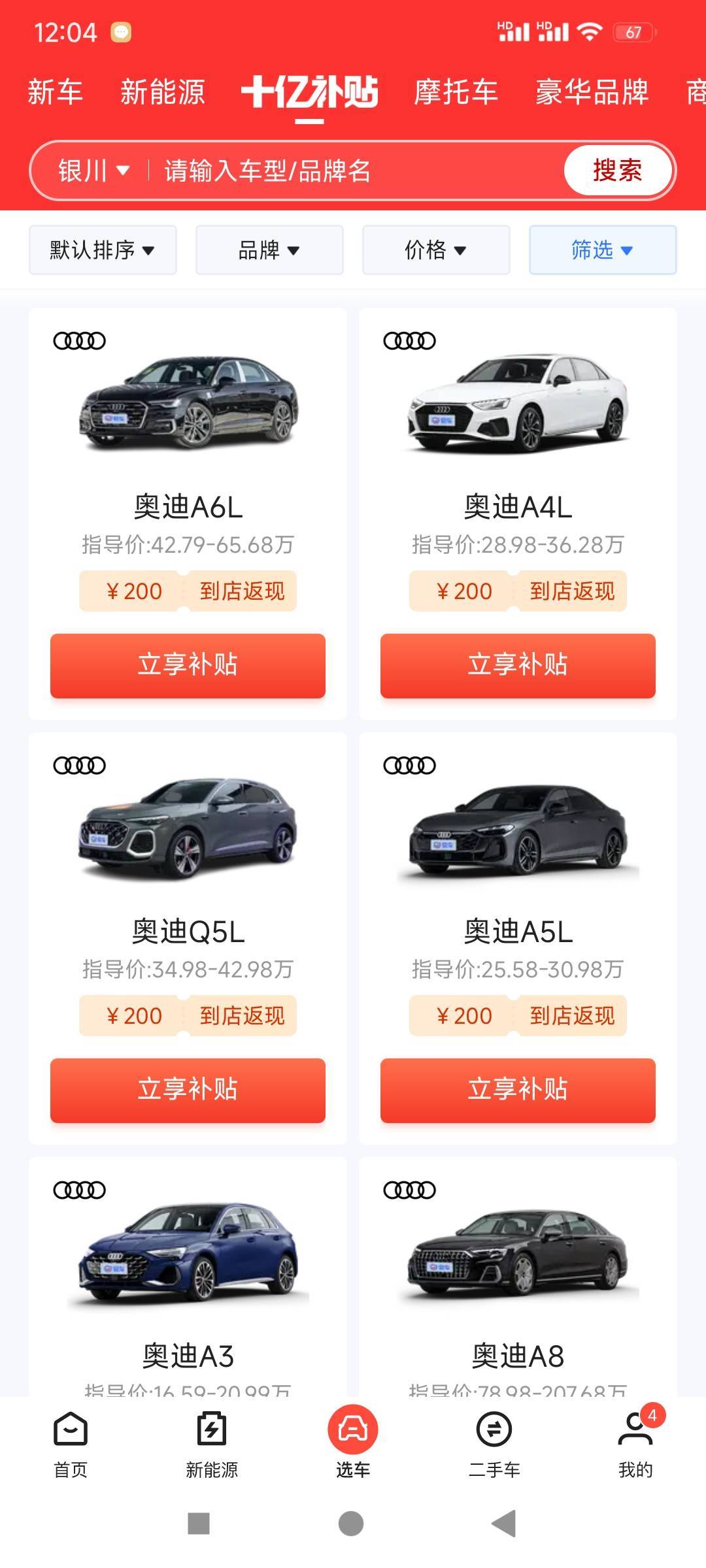Go to the 豪华品牌 tab
Viewport: 706px width, 1568px height.
592,91
